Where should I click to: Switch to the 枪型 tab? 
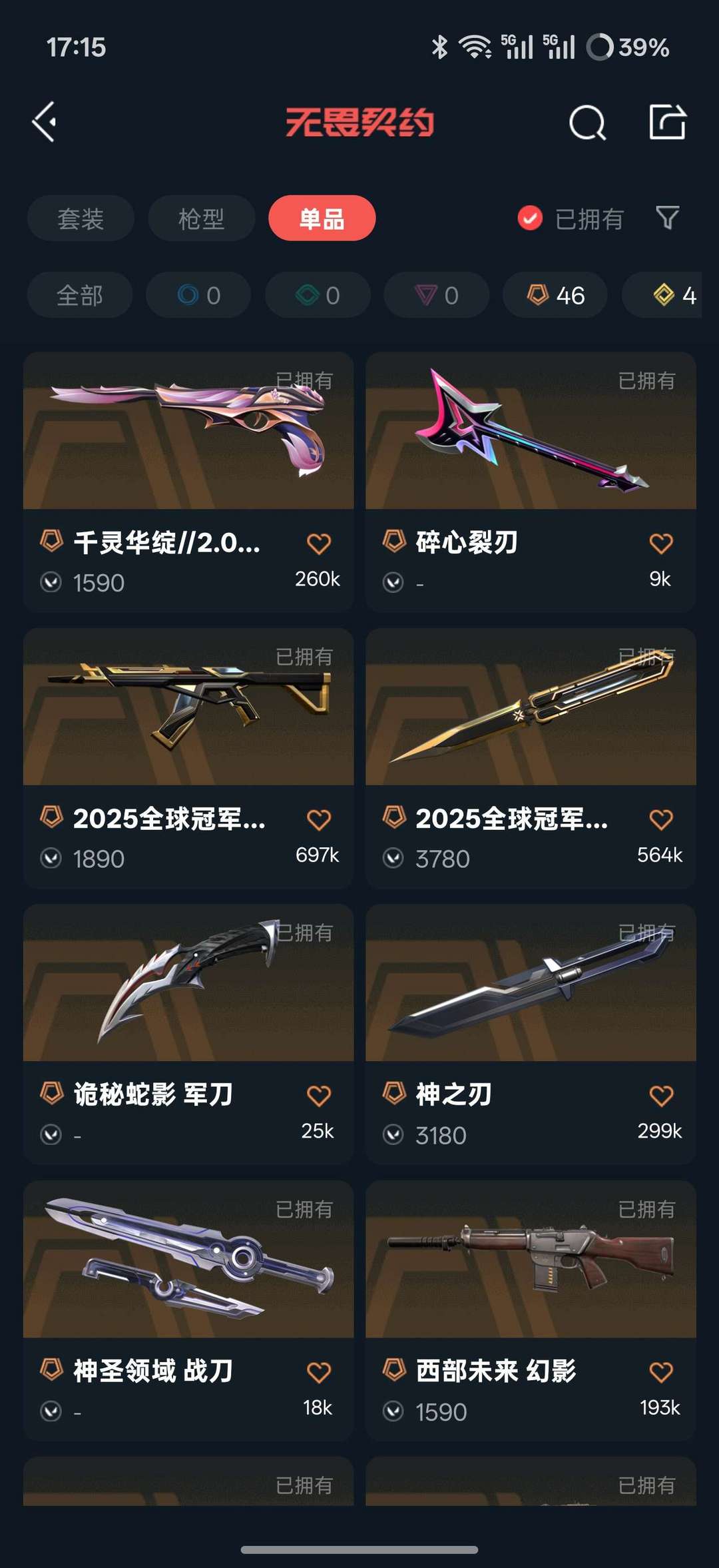pyautogui.click(x=201, y=218)
